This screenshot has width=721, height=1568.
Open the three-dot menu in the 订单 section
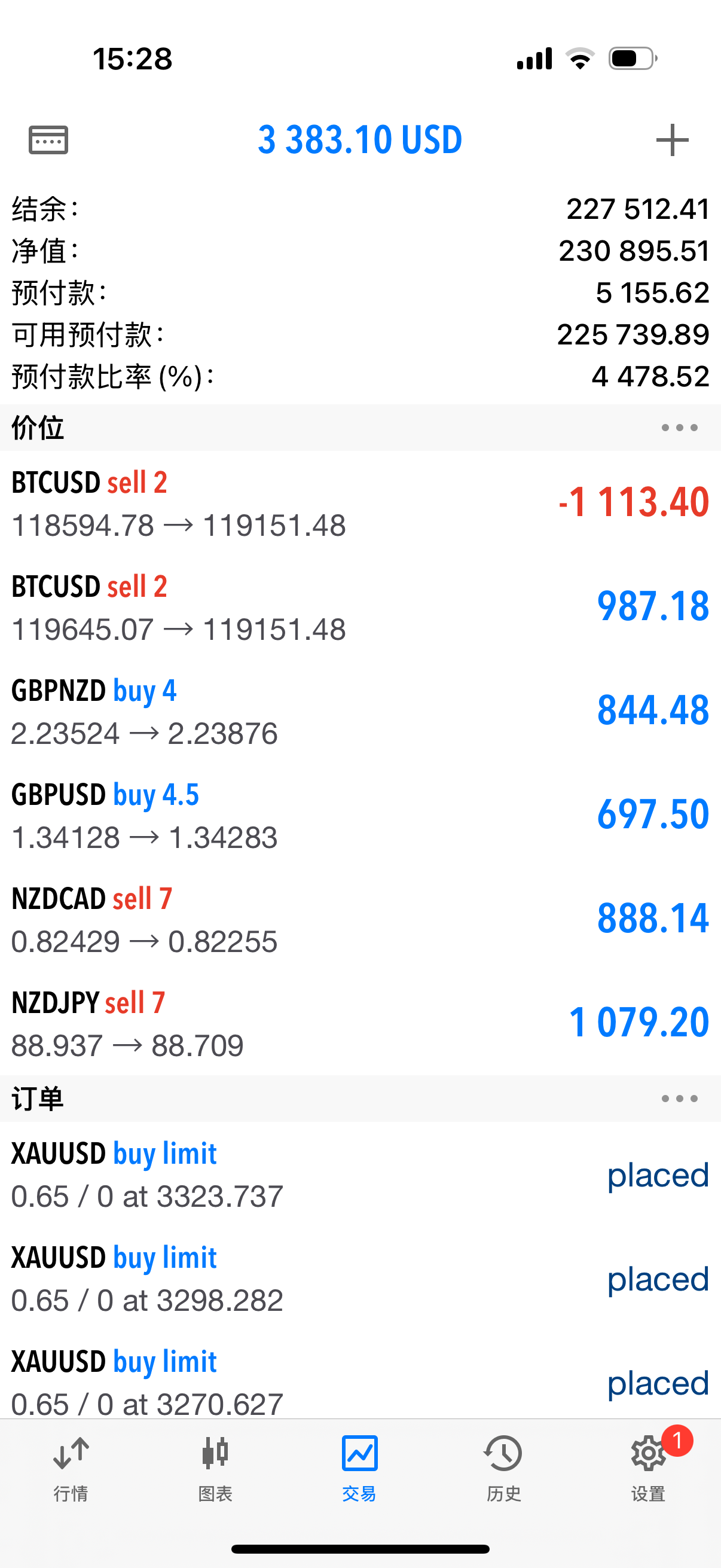(x=680, y=1099)
